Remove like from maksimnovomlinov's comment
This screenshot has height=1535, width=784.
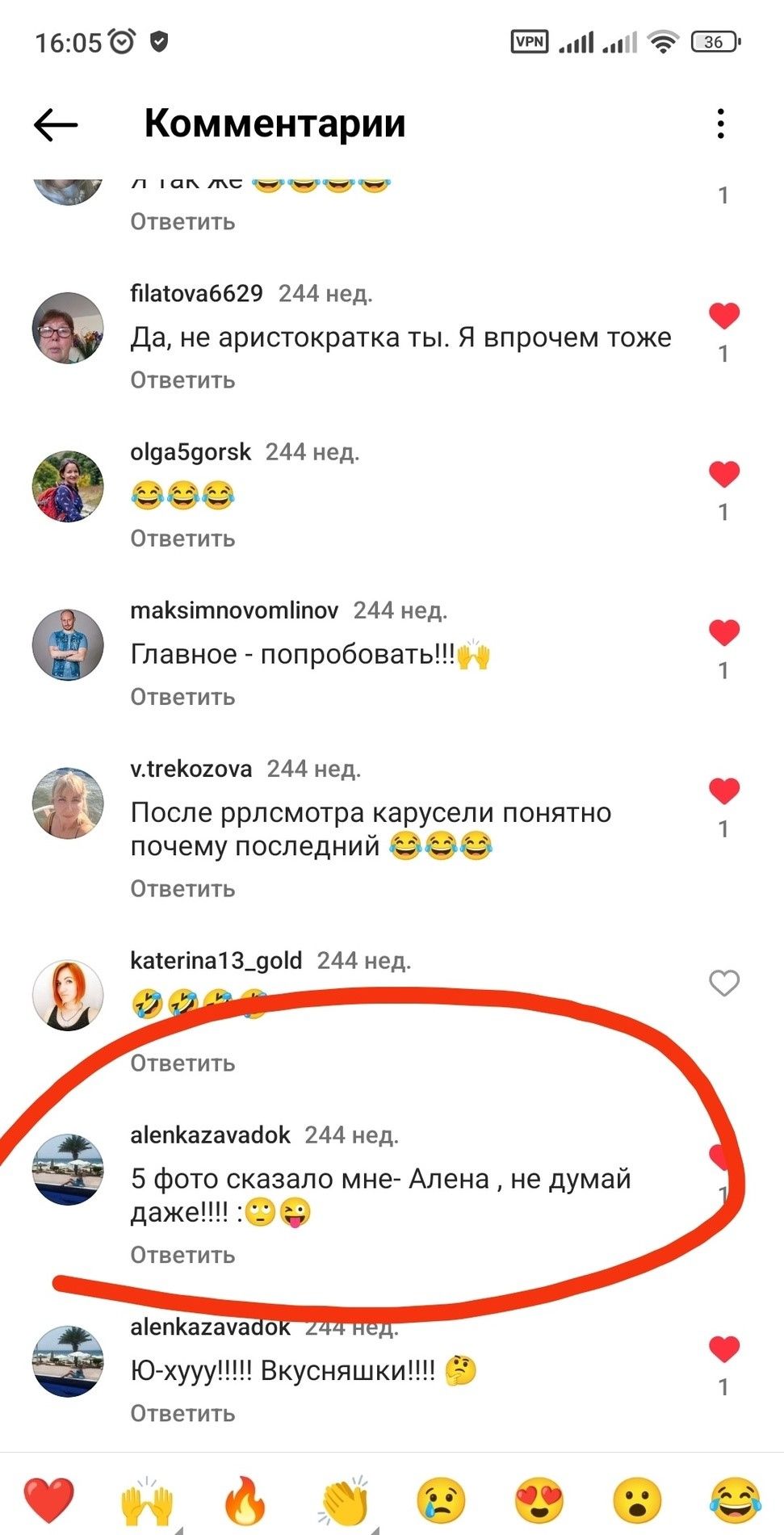723,632
